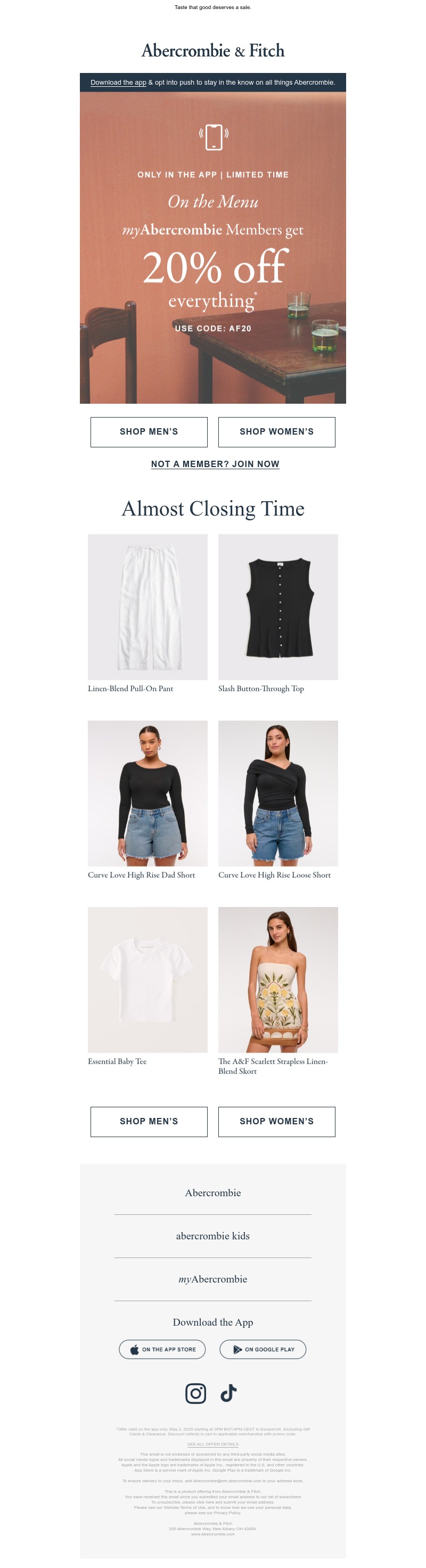Tap the Download the app link

(118, 83)
